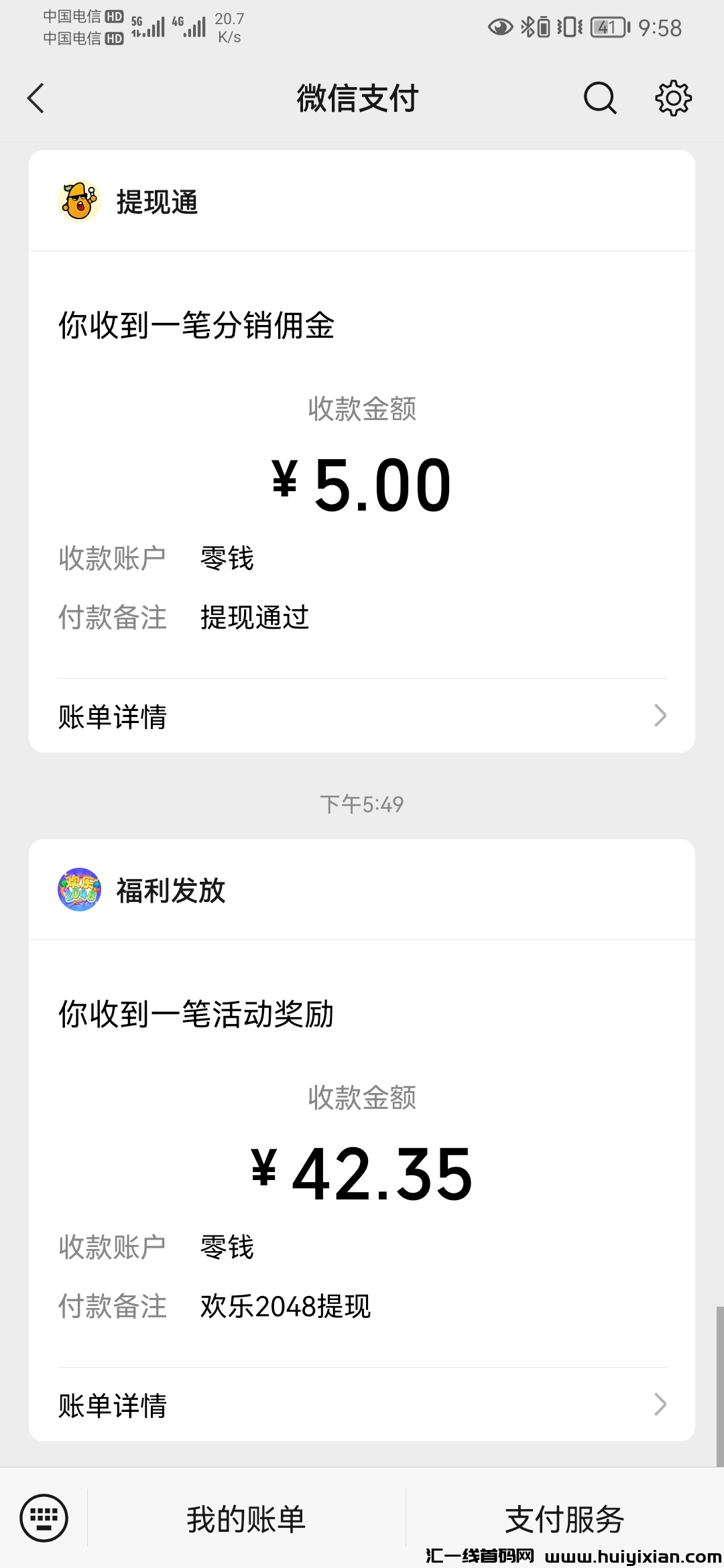Expand 账单详情 for the ¥42.35 reward
724x1568 pixels.
point(362,1405)
